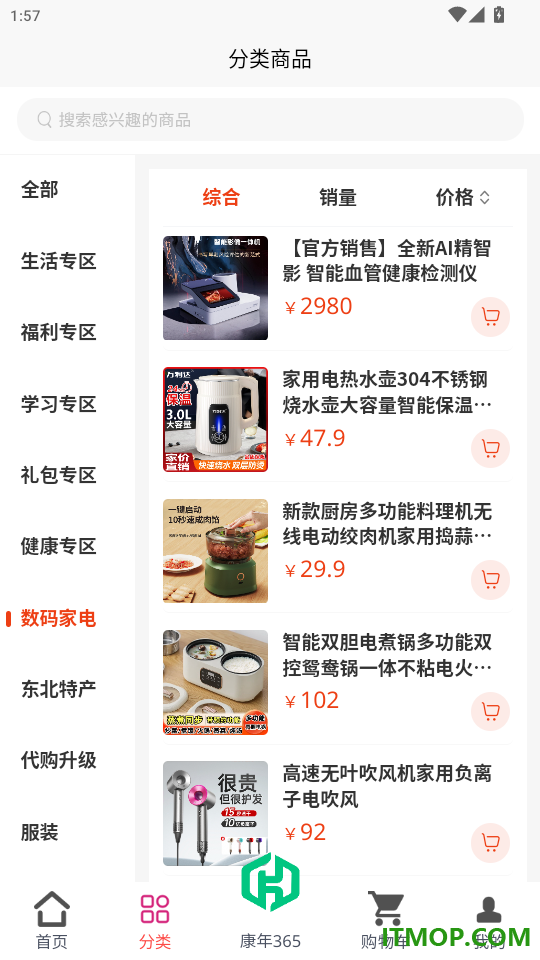Open the 健康专区 category
Screen dimensions: 540x960
(59, 546)
